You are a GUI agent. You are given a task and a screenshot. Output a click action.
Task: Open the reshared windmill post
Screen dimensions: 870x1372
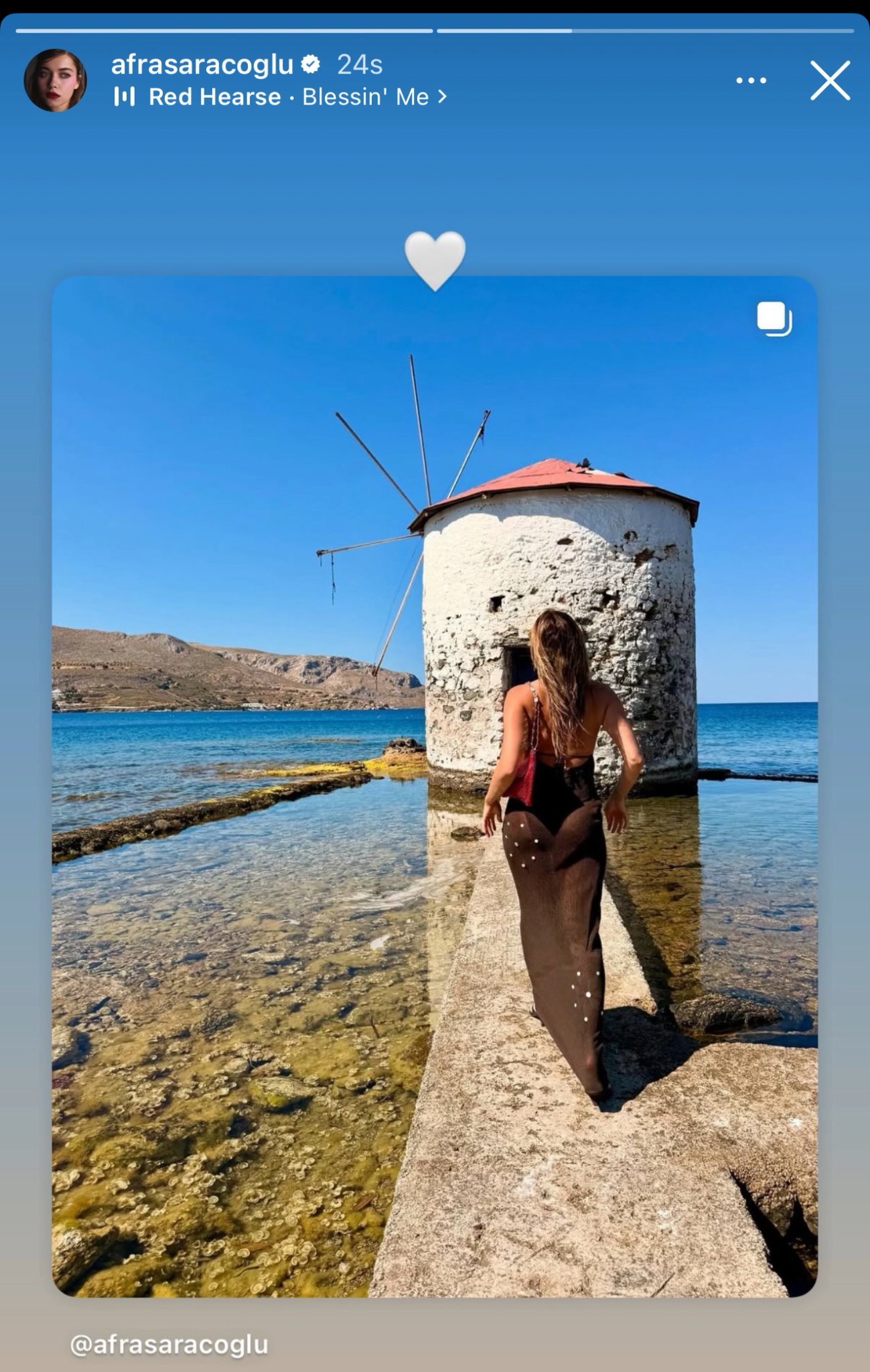tap(435, 786)
